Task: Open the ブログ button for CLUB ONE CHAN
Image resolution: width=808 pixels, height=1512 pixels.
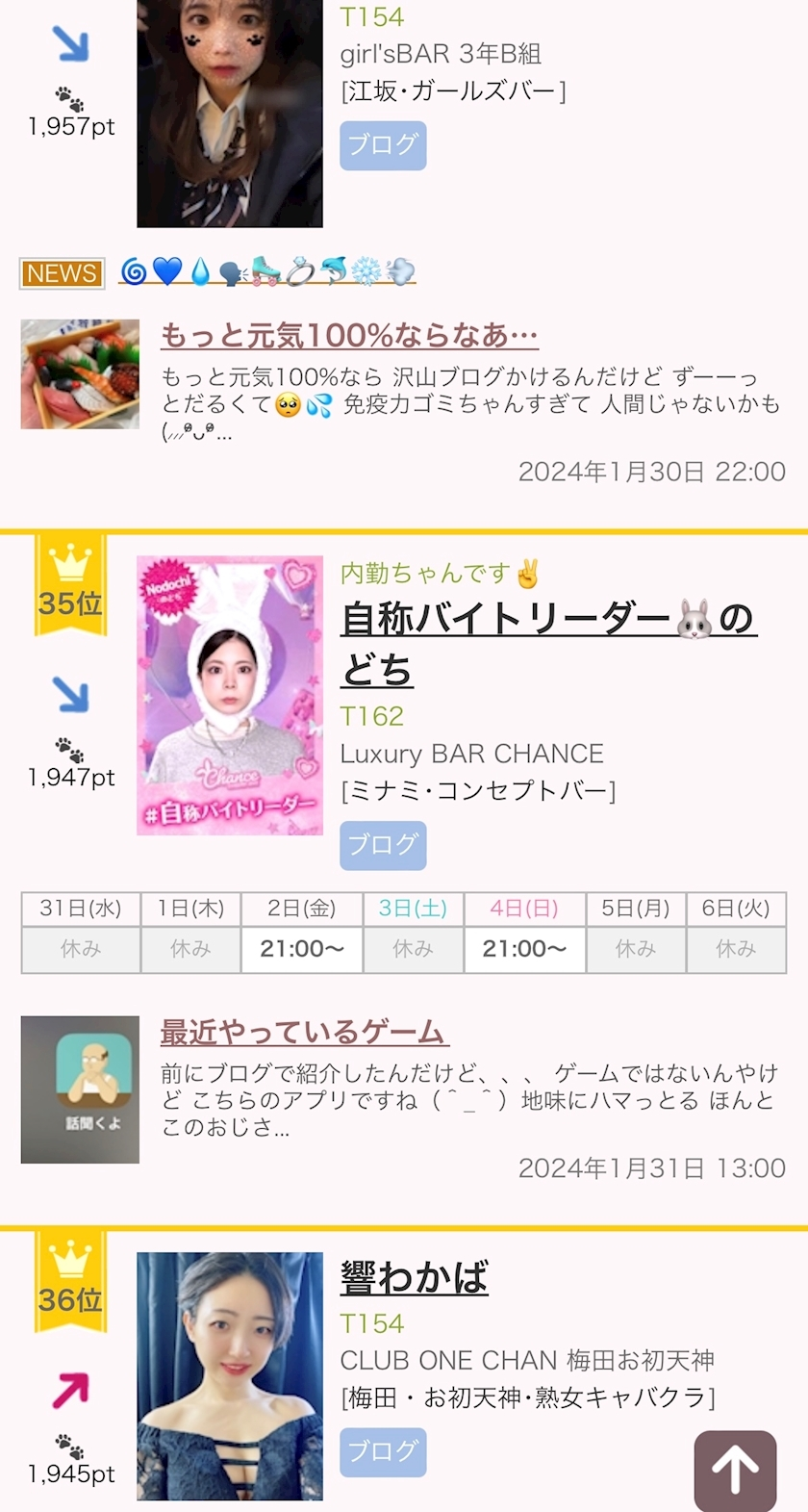Action: coord(382,1451)
